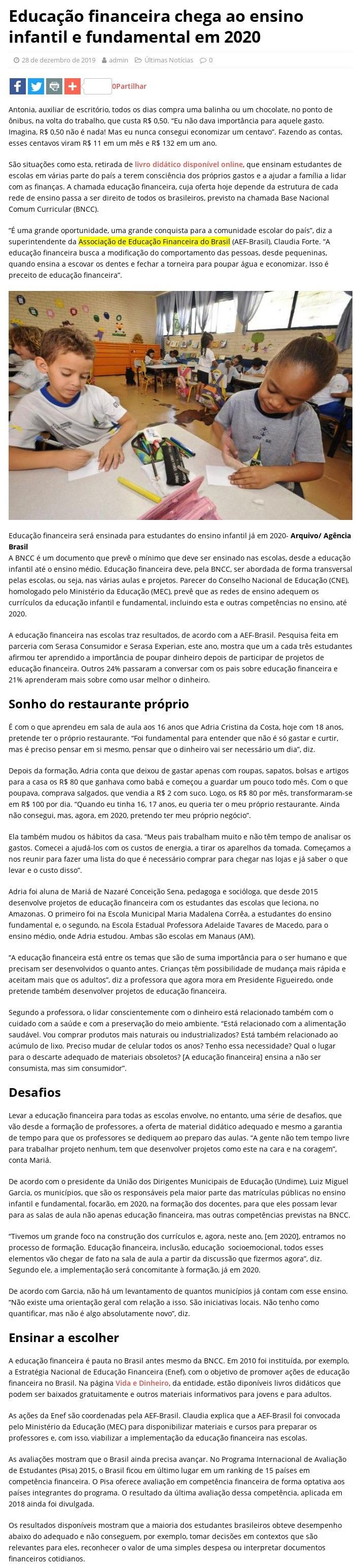356x1568 pixels.
Task: Open the Associação de Educação Financeira do Brasil link
Action: click(x=154, y=242)
